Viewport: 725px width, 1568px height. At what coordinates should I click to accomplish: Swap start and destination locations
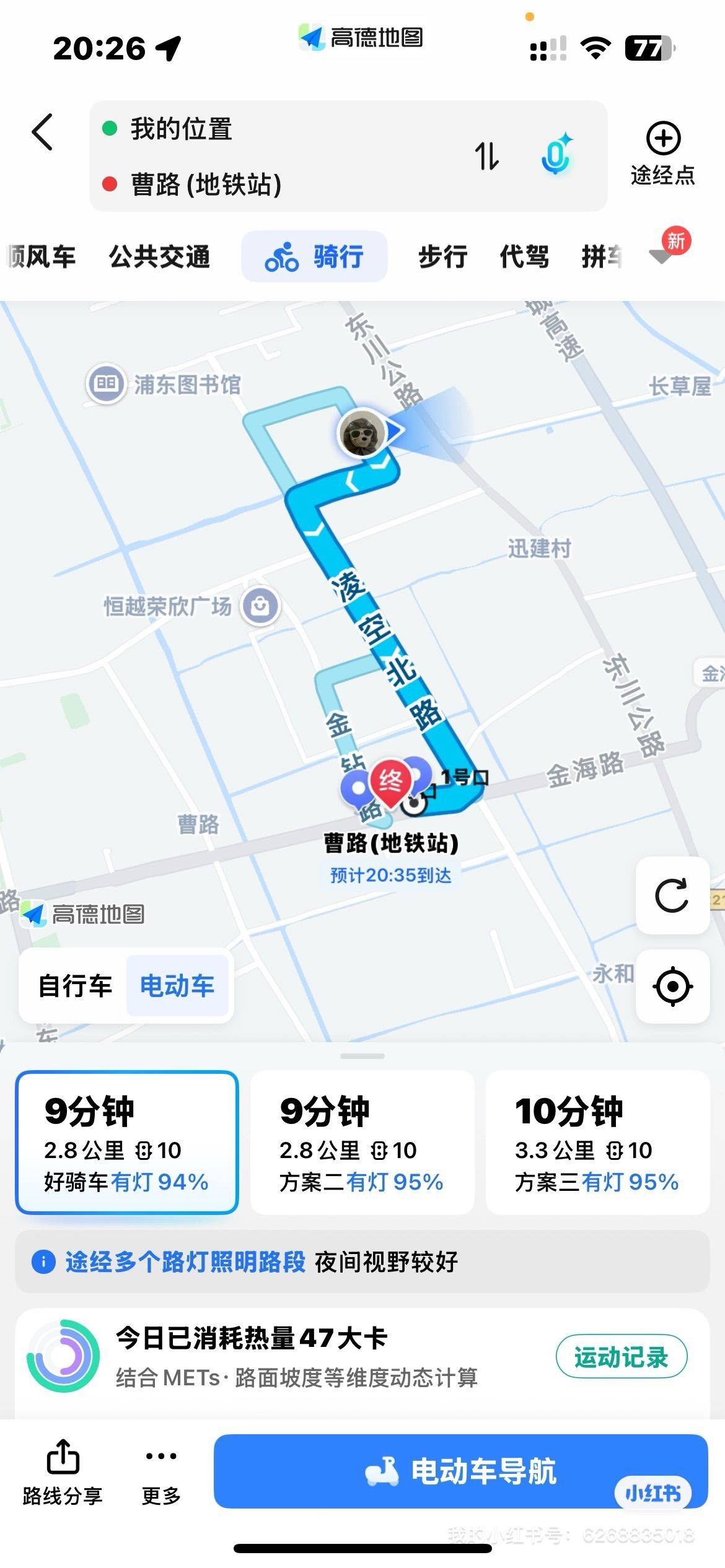point(486,156)
